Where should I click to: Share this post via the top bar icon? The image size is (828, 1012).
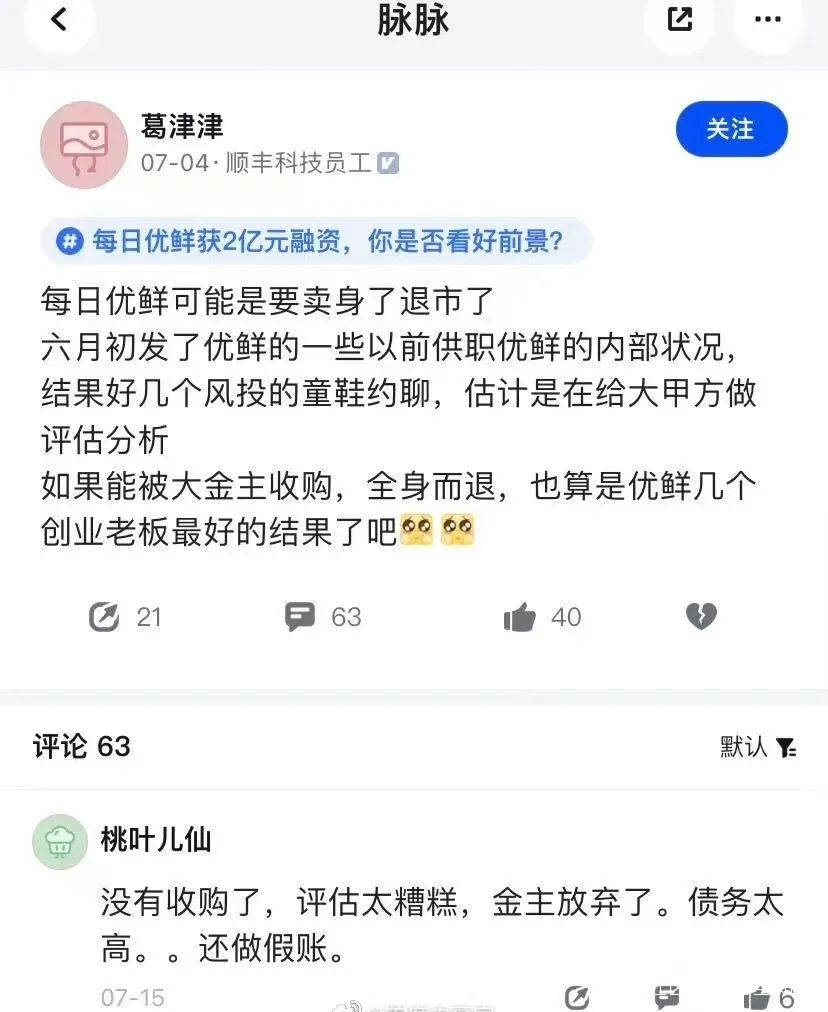[x=680, y=19]
